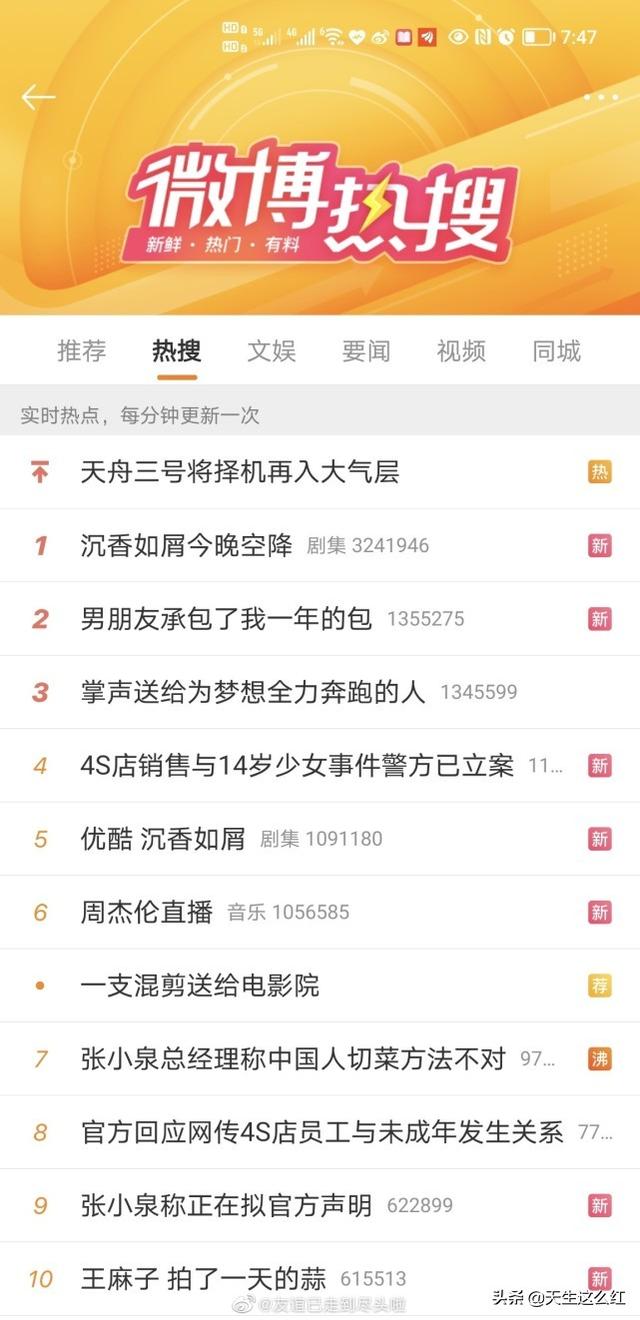Switch to the 推荐 tab
This screenshot has height=1320, width=640.
[x=82, y=351]
